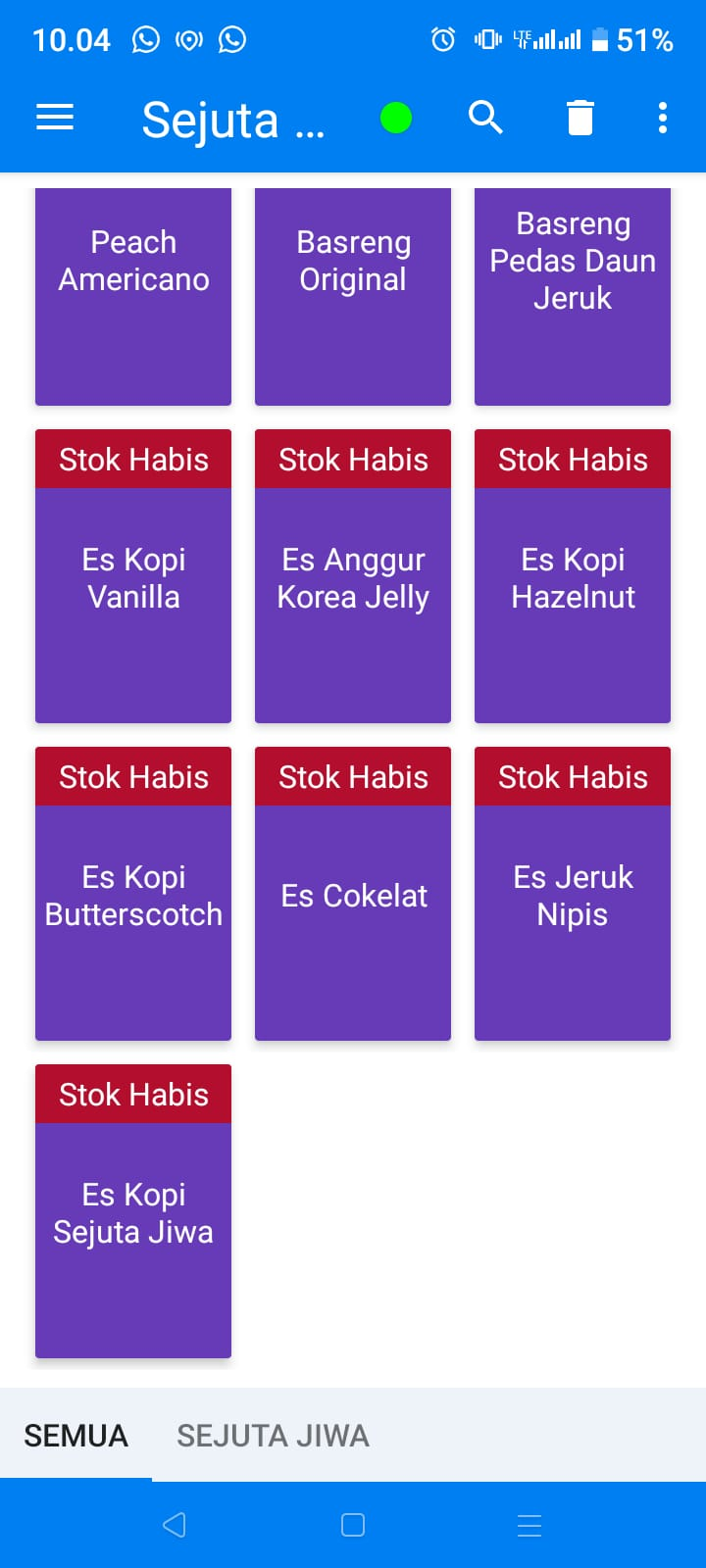Tap the Es Kopi Vanilla card
The image size is (706, 1568).
coord(133,588)
